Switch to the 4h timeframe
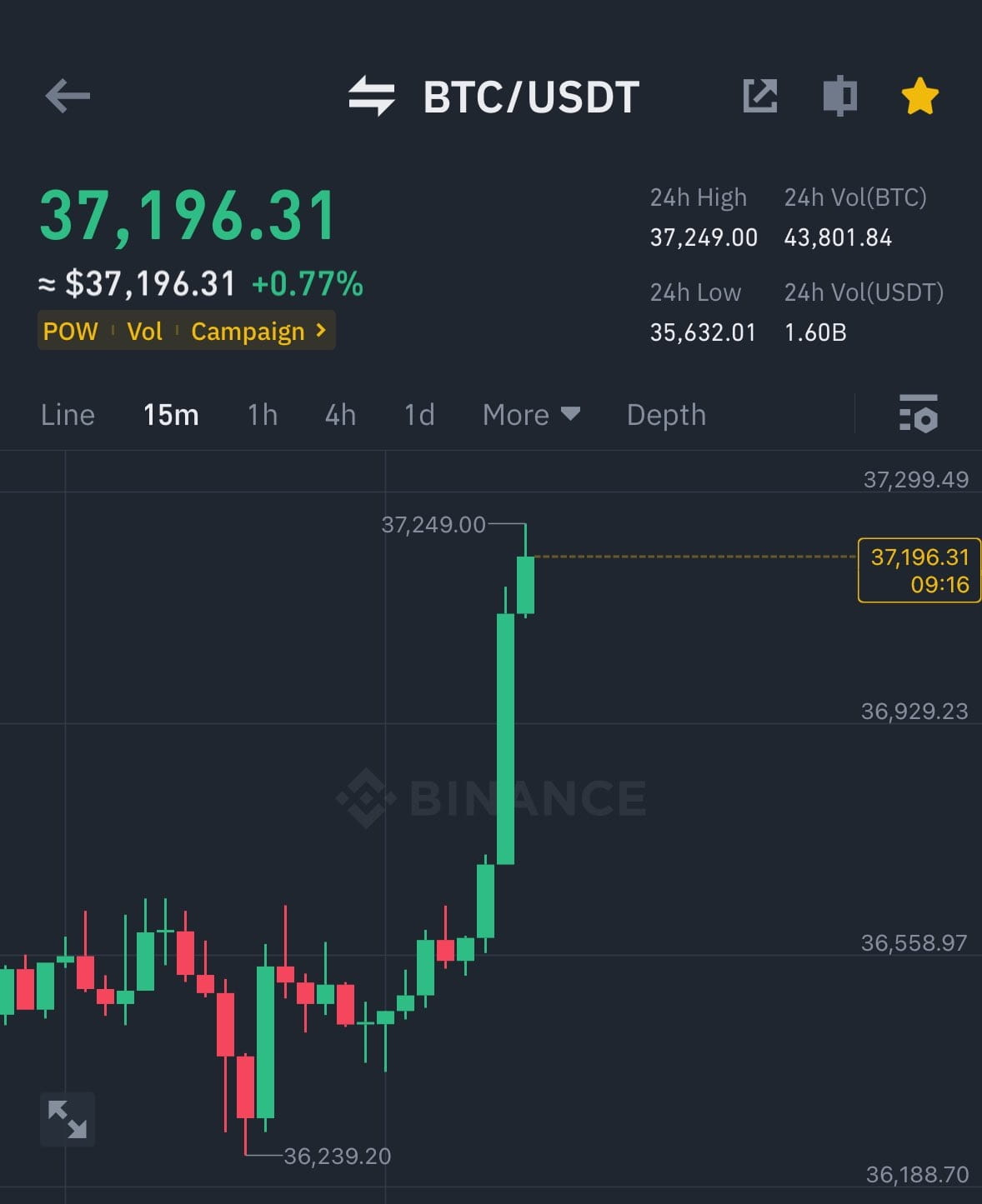This screenshot has height=1204, width=982. point(338,414)
